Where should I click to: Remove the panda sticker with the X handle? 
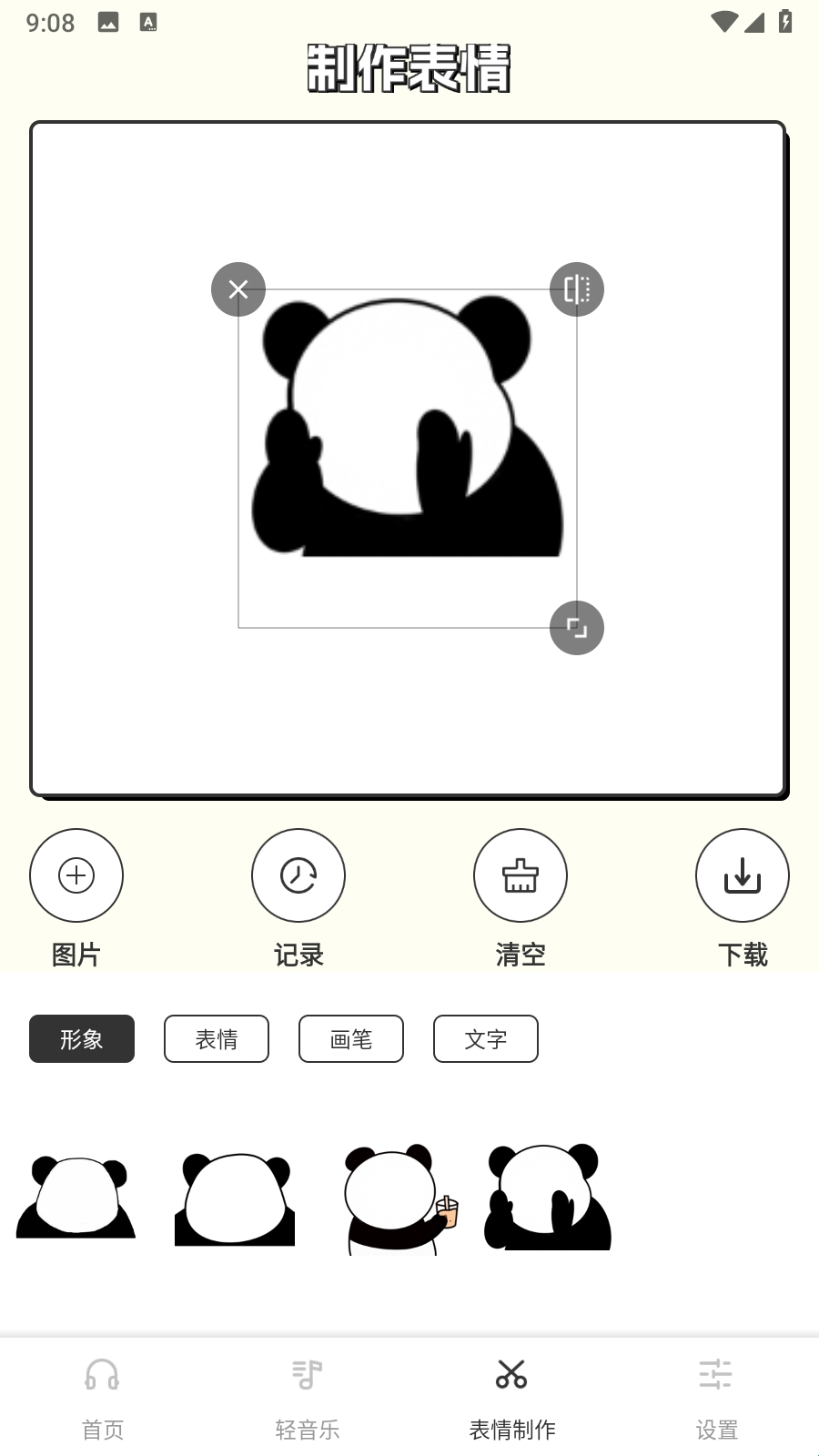[238, 289]
